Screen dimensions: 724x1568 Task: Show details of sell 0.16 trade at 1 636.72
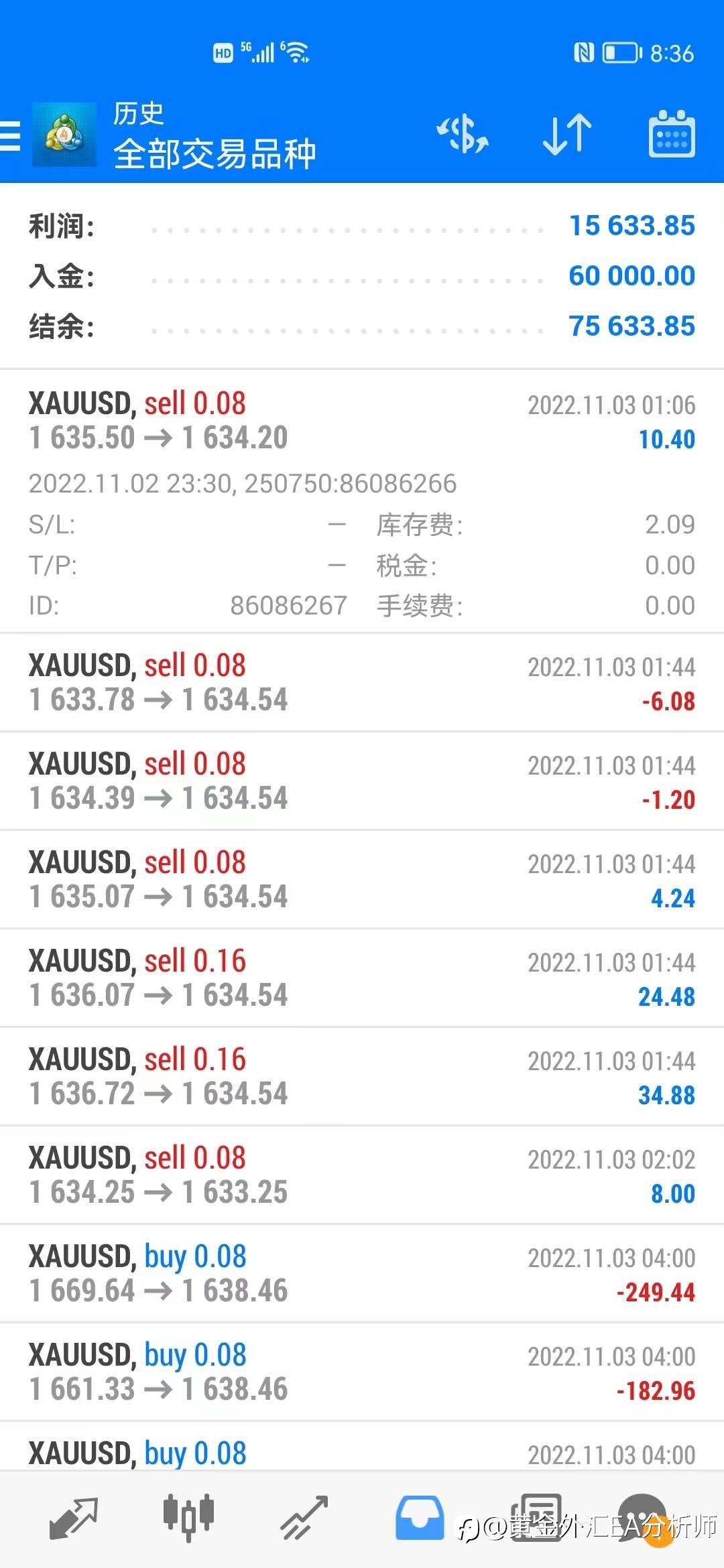pyautogui.click(x=362, y=1076)
